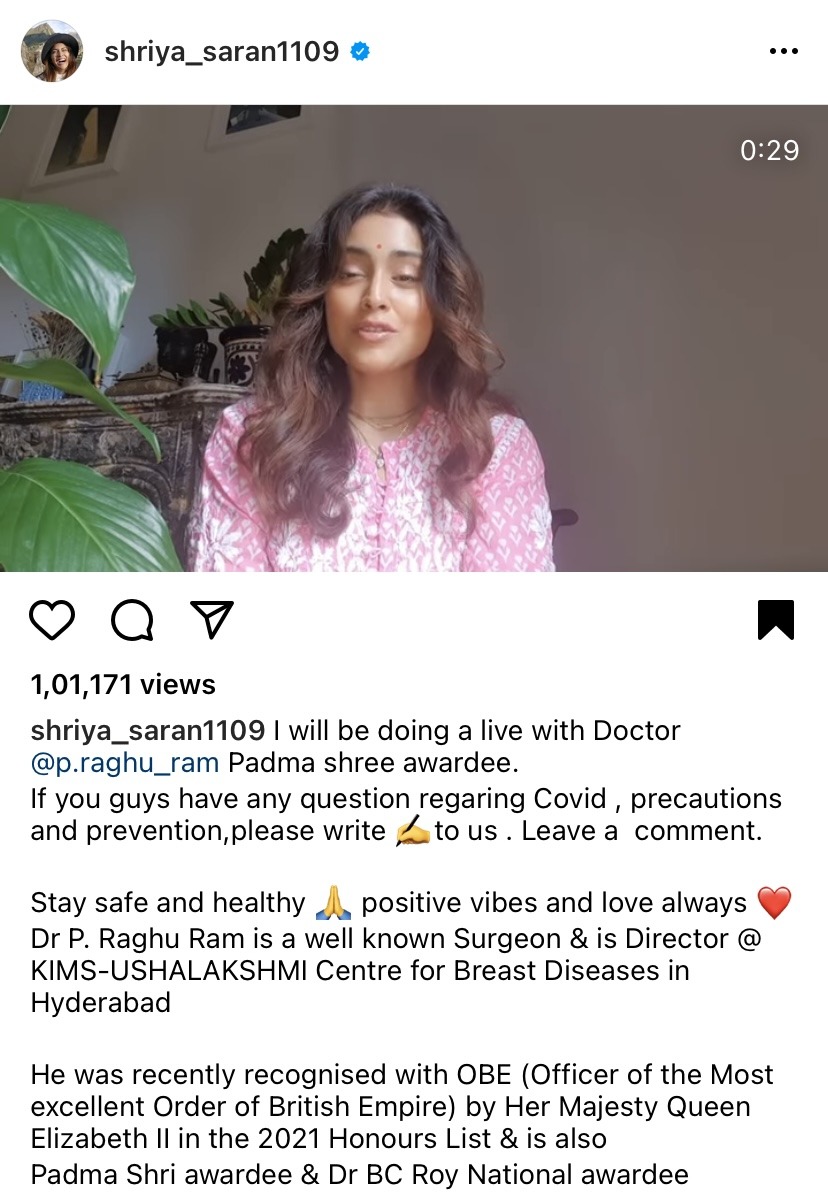Share the post via paper plane icon
Viewport: 828px width, 1204px height.
[x=212, y=620]
